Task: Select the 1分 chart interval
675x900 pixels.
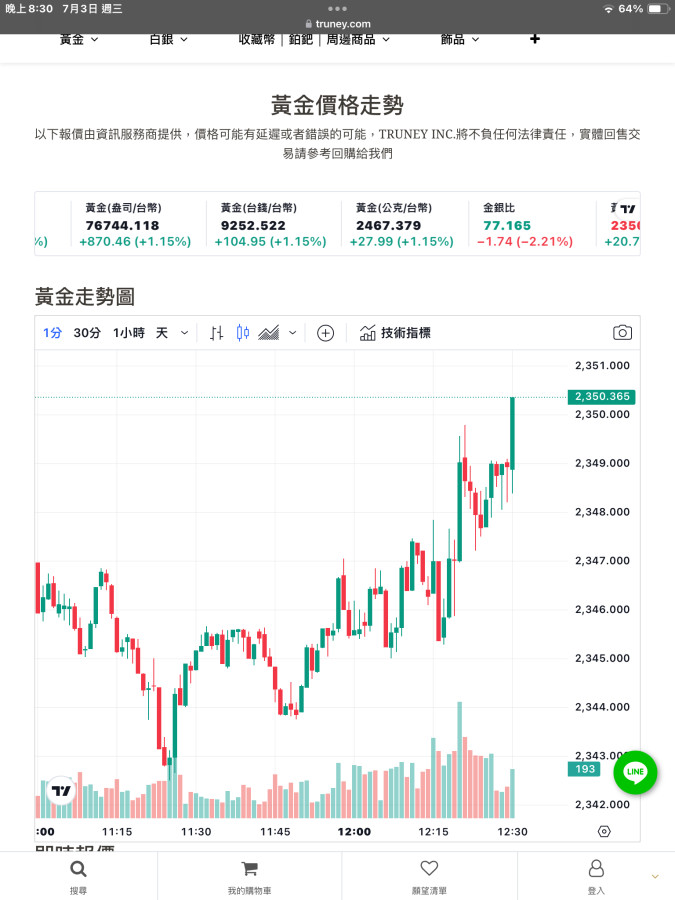Action: [x=52, y=333]
